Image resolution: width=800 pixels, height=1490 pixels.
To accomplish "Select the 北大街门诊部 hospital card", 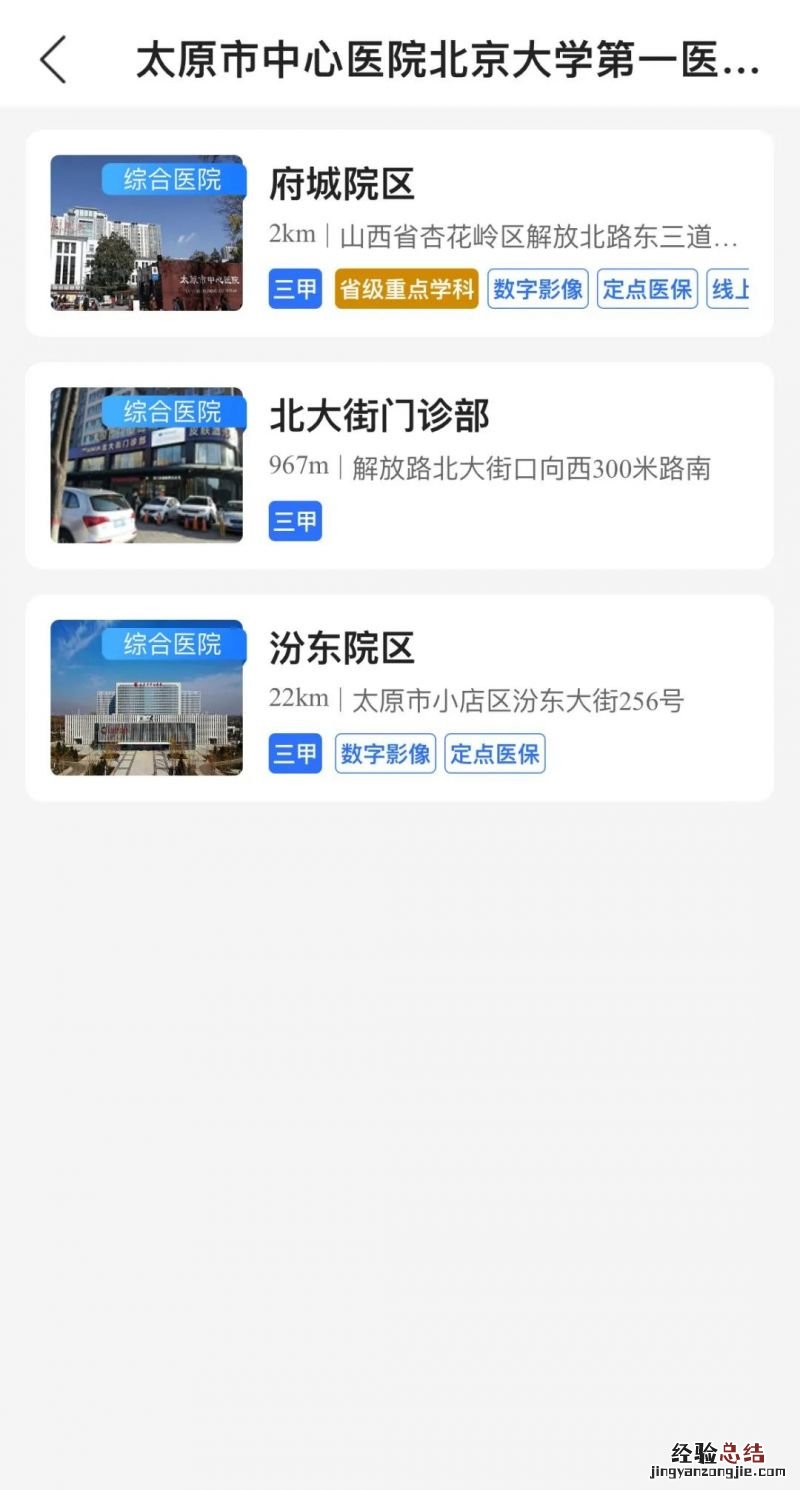I will pos(399,465).
